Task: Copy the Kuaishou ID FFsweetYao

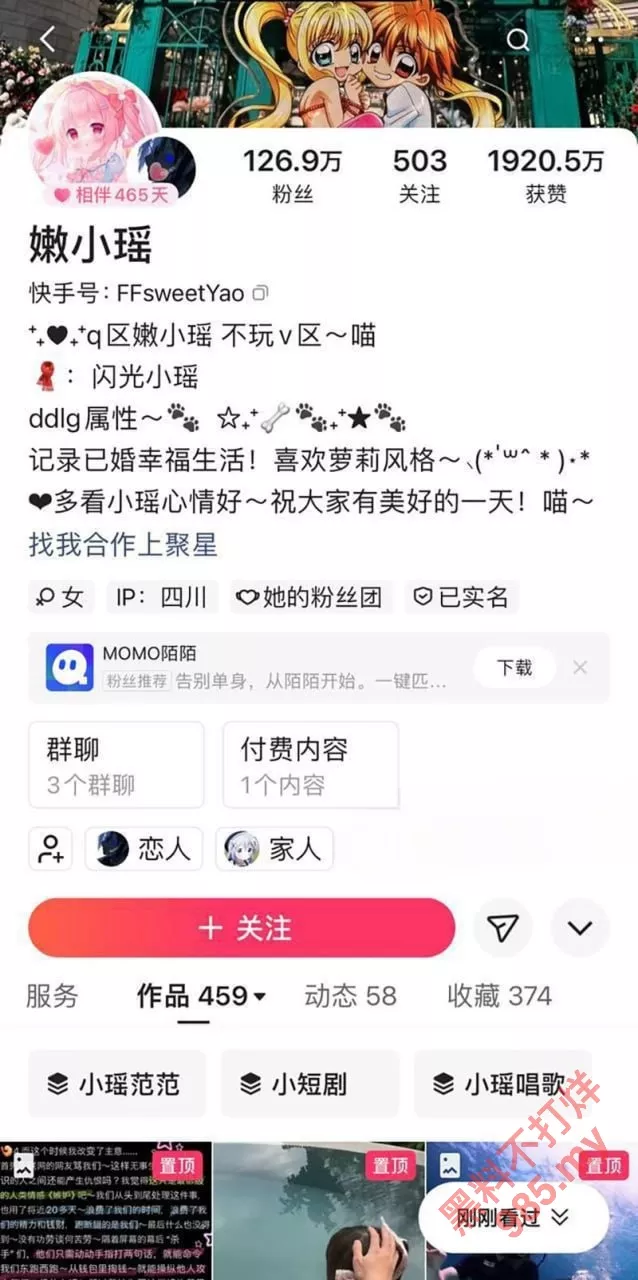Action: point(261,293)
